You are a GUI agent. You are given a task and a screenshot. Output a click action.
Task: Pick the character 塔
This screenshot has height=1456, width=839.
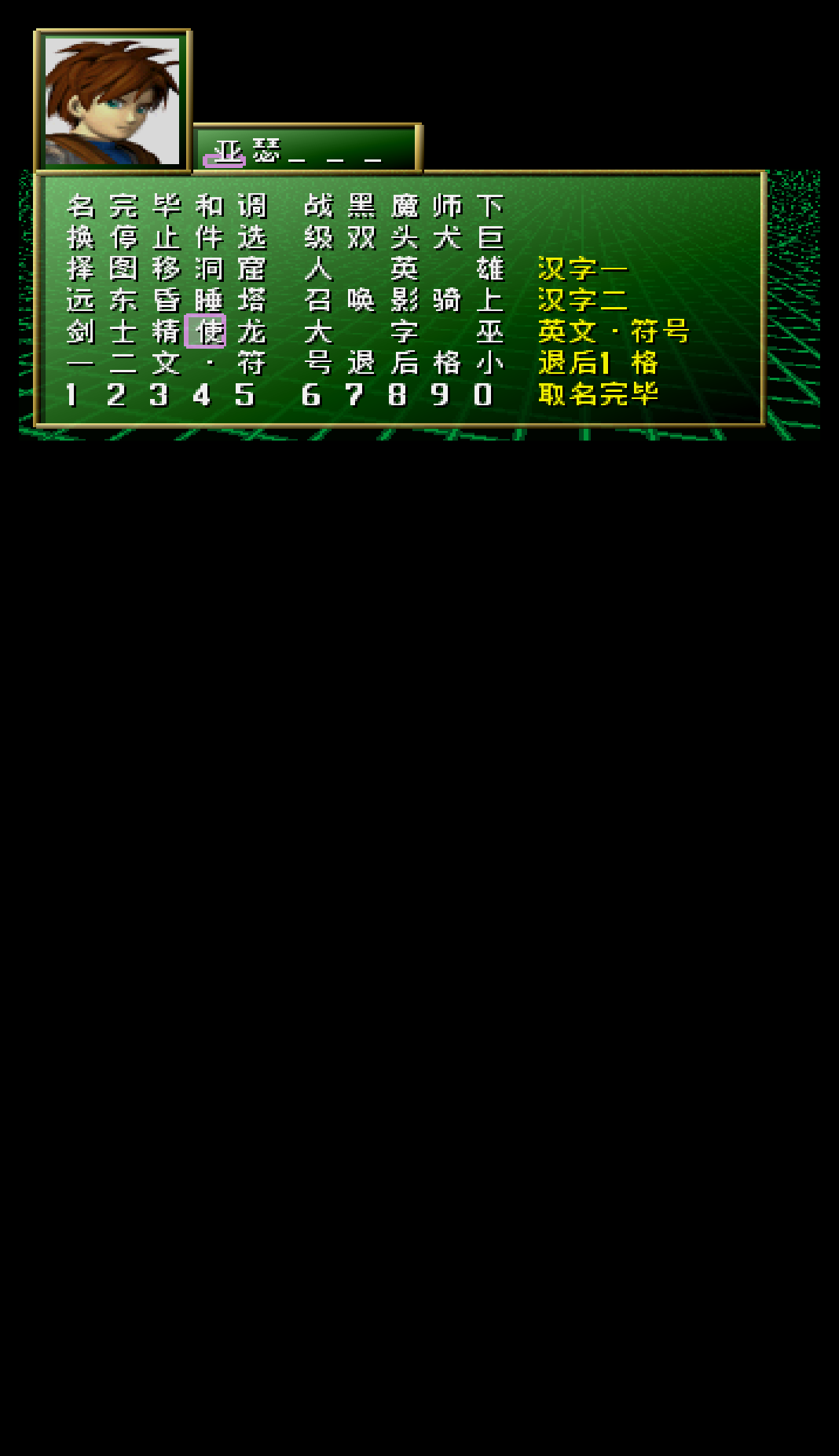click(252, 301)
